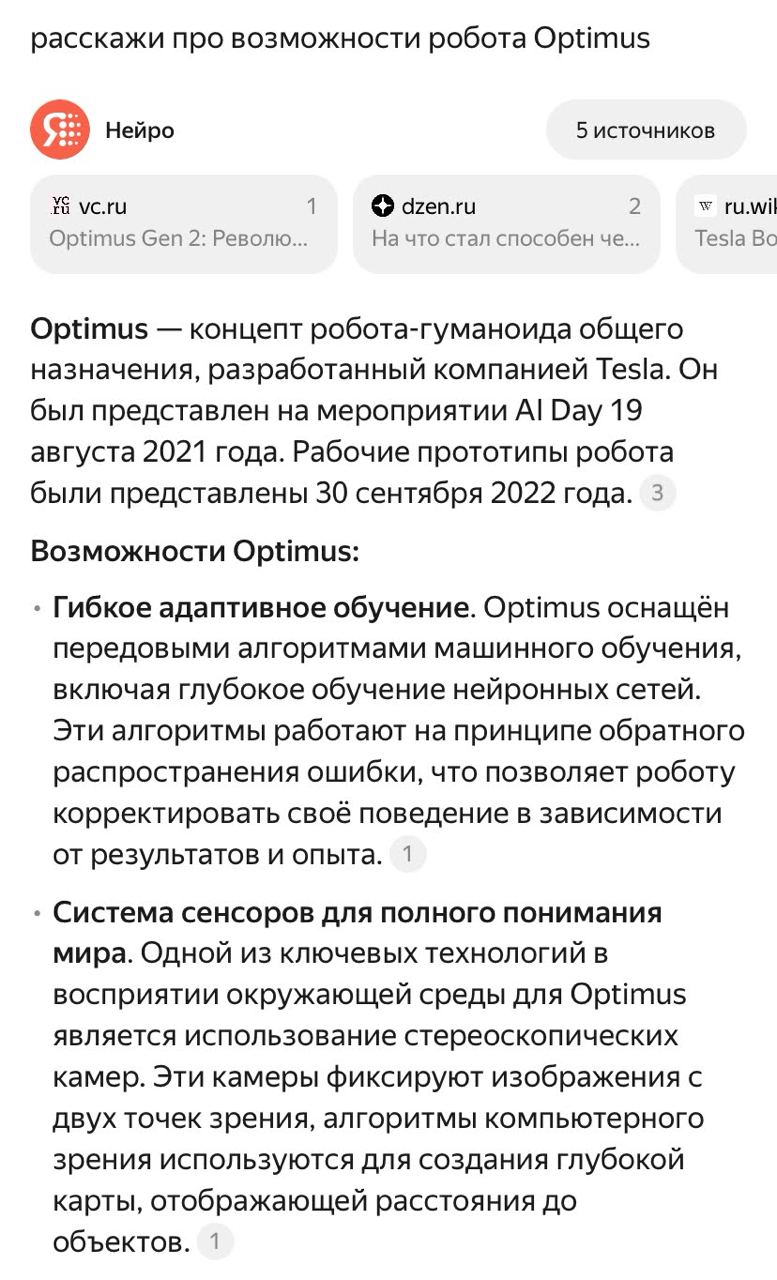Image resolution: width=777 pixels, height=1280 pixels.
Task: Tap citation 3 after the 2022 года sentence
Action: tap(657, 493)
